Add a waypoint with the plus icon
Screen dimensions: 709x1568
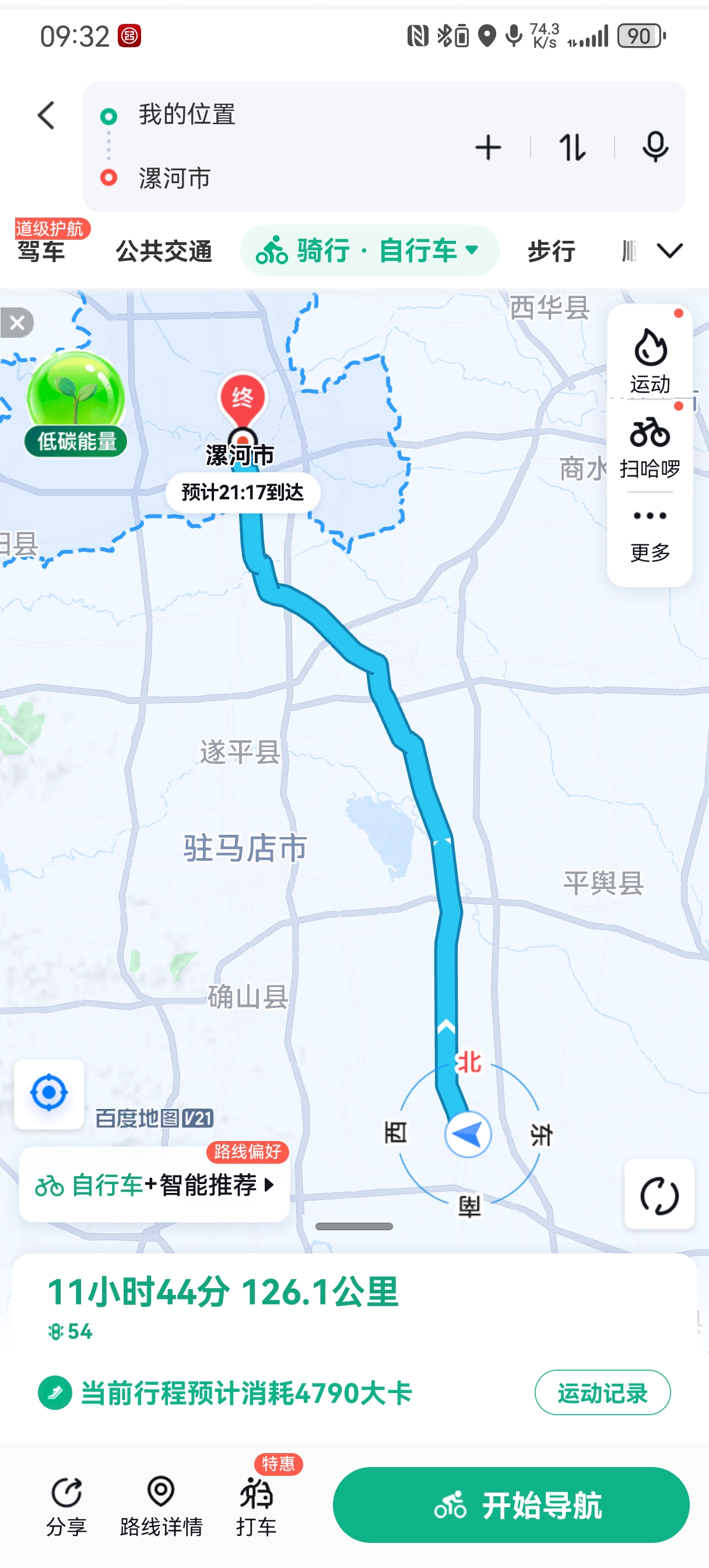tap(487, 148)
